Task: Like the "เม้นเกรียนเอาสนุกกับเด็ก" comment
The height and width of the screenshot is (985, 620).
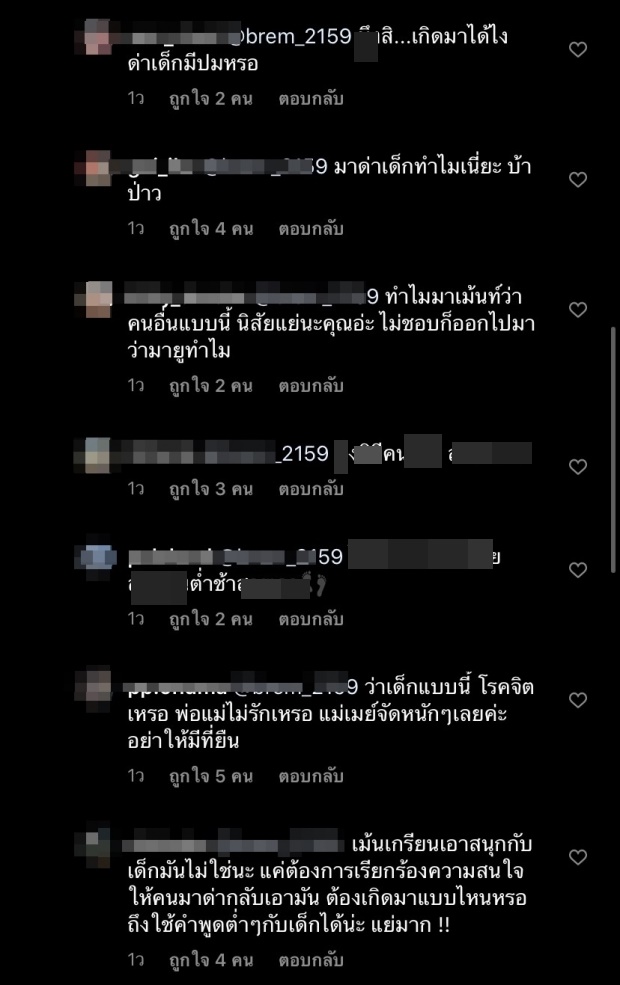Action: 577,857
